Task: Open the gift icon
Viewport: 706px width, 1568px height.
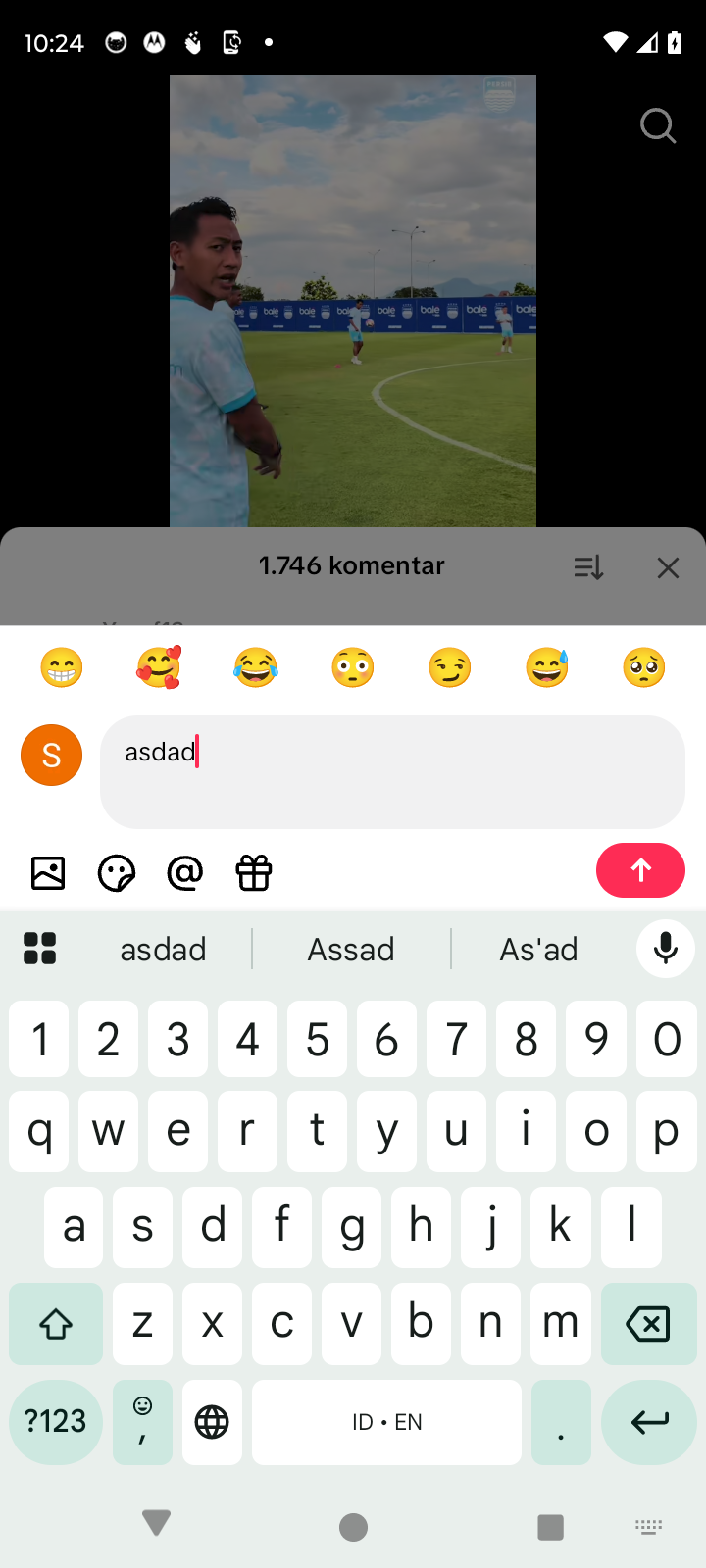Action: coord(254,872)
